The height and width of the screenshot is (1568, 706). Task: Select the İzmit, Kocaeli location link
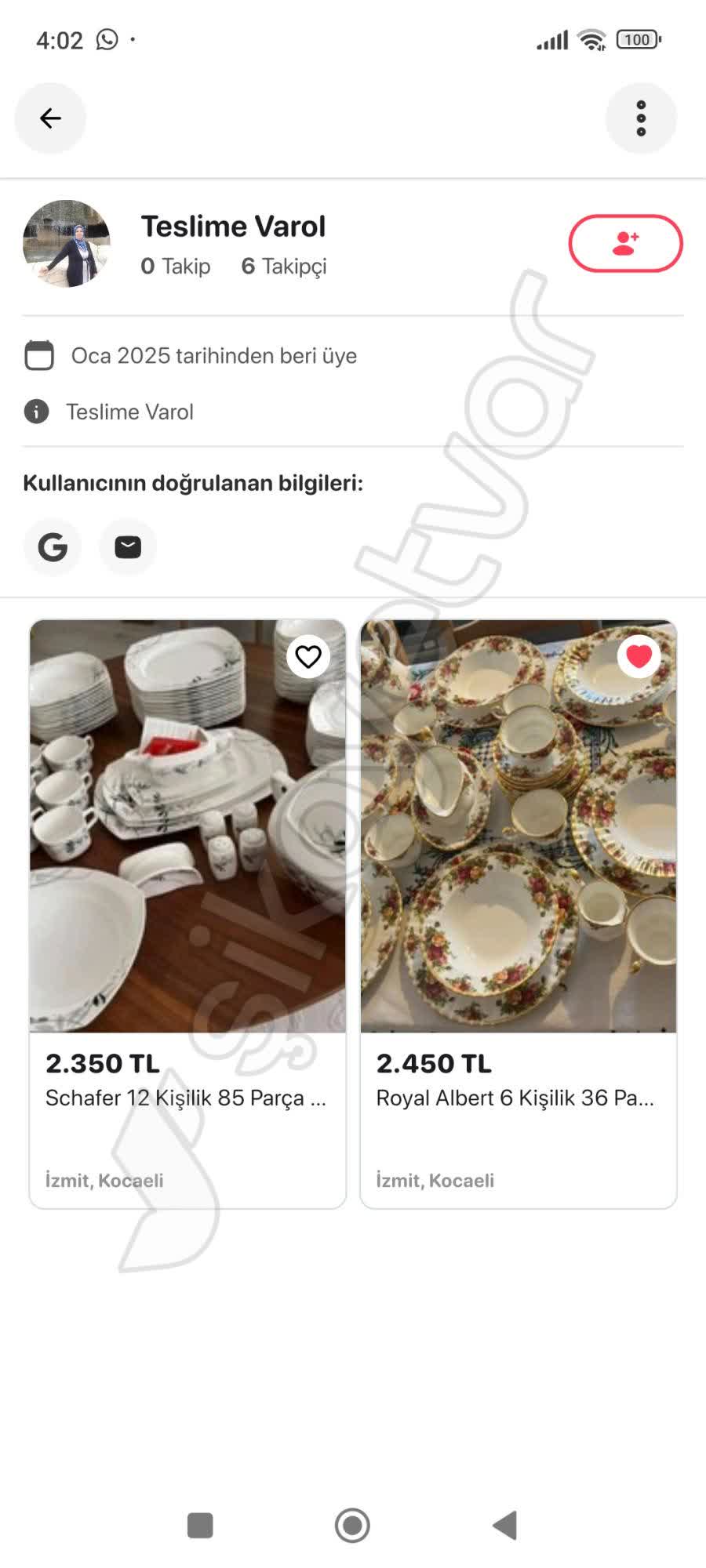pos(104,1180)
